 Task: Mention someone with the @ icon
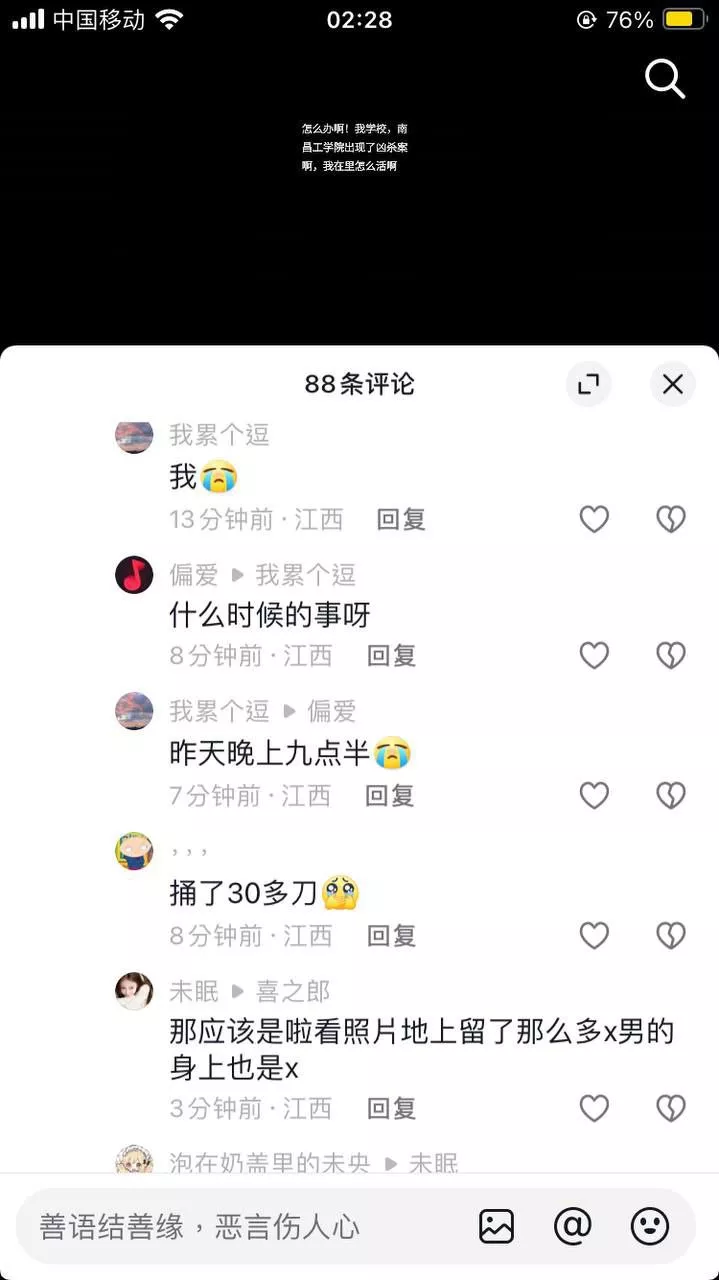(x=573, y=1226)
